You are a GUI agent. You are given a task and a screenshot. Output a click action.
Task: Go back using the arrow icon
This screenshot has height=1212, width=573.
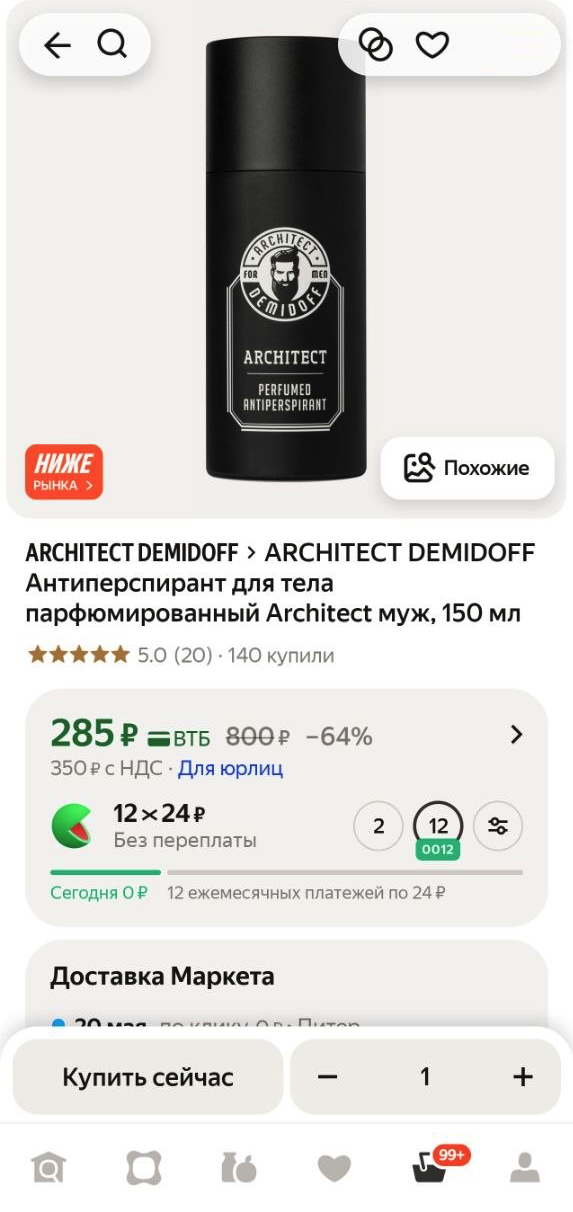(x=58, y=45)
